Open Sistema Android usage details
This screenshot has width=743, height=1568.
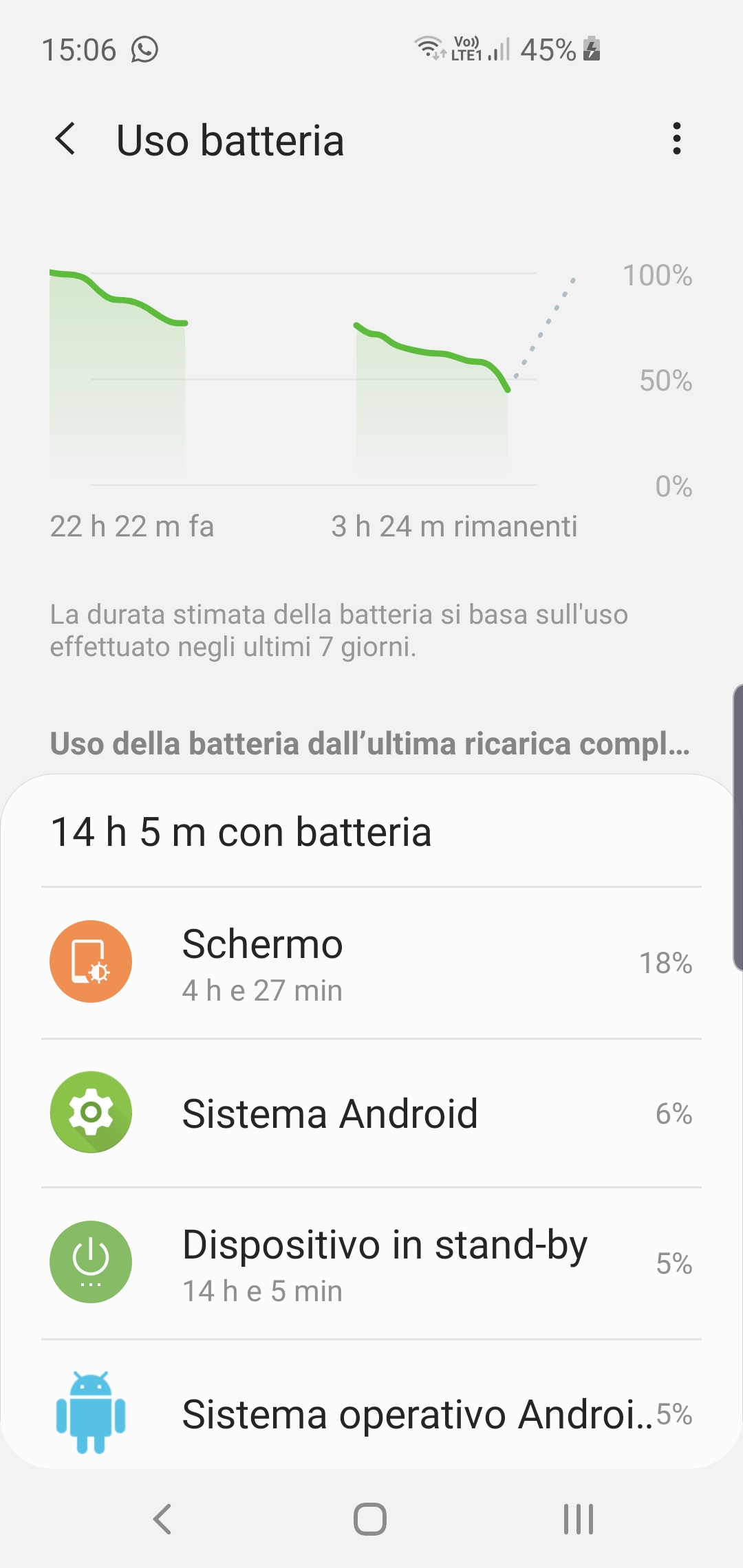click(x=371, y=1113)
